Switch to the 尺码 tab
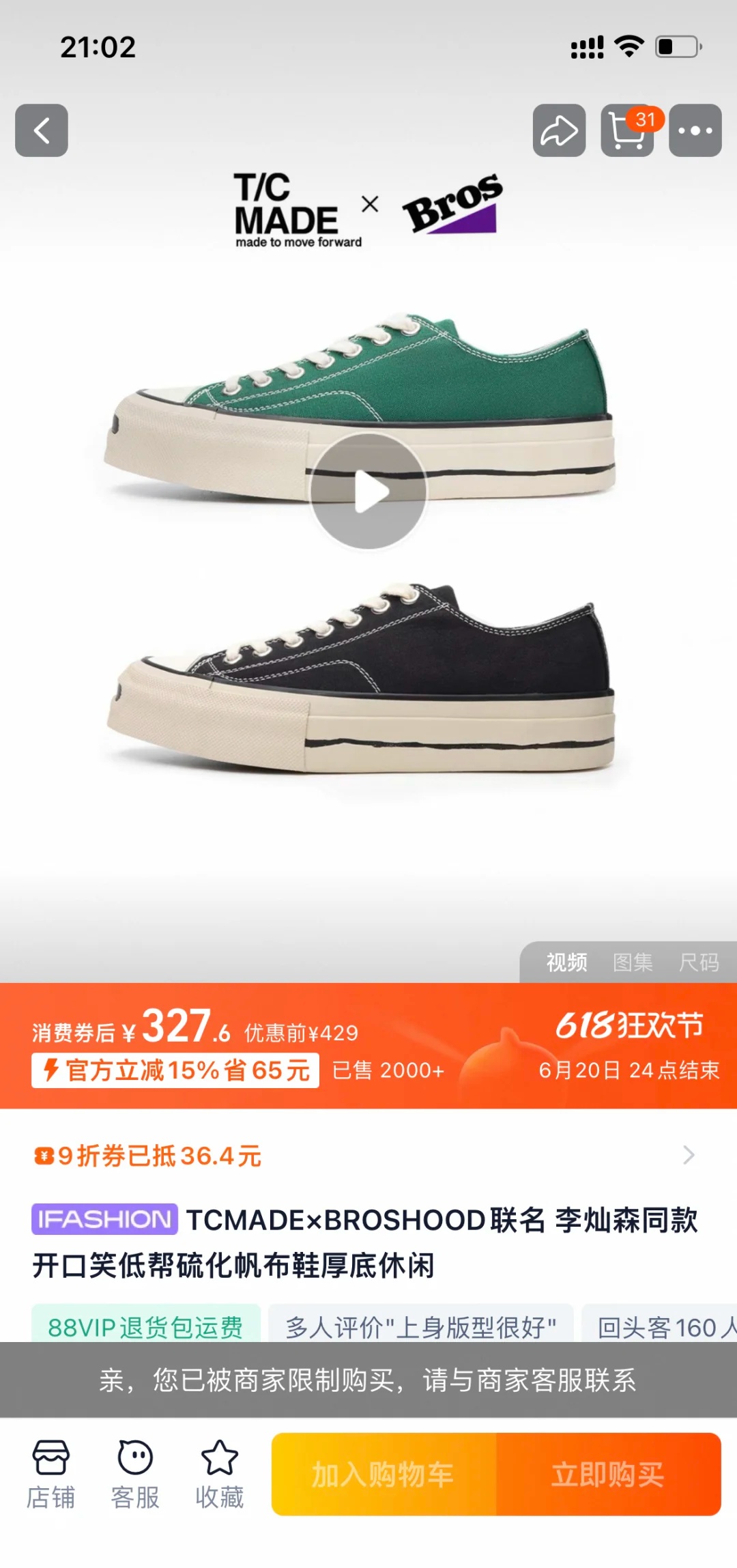Image resolution: width=737 pixels, height=1568 pixels. tap(699, 963)
